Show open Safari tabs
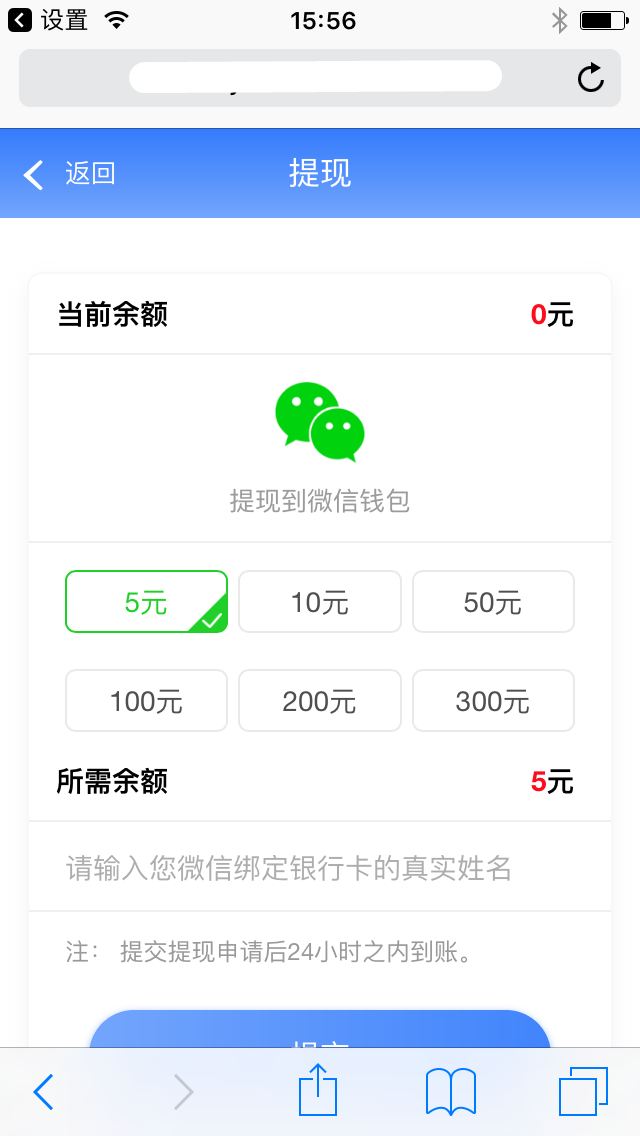Screen dimensions: 640x1136 [x=583, y=1091]
